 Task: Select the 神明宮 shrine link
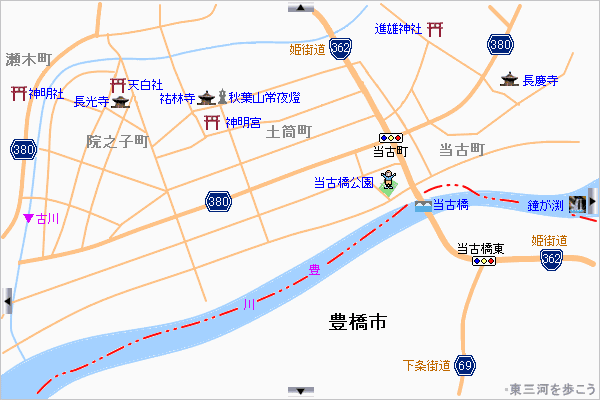click(242, 123)
